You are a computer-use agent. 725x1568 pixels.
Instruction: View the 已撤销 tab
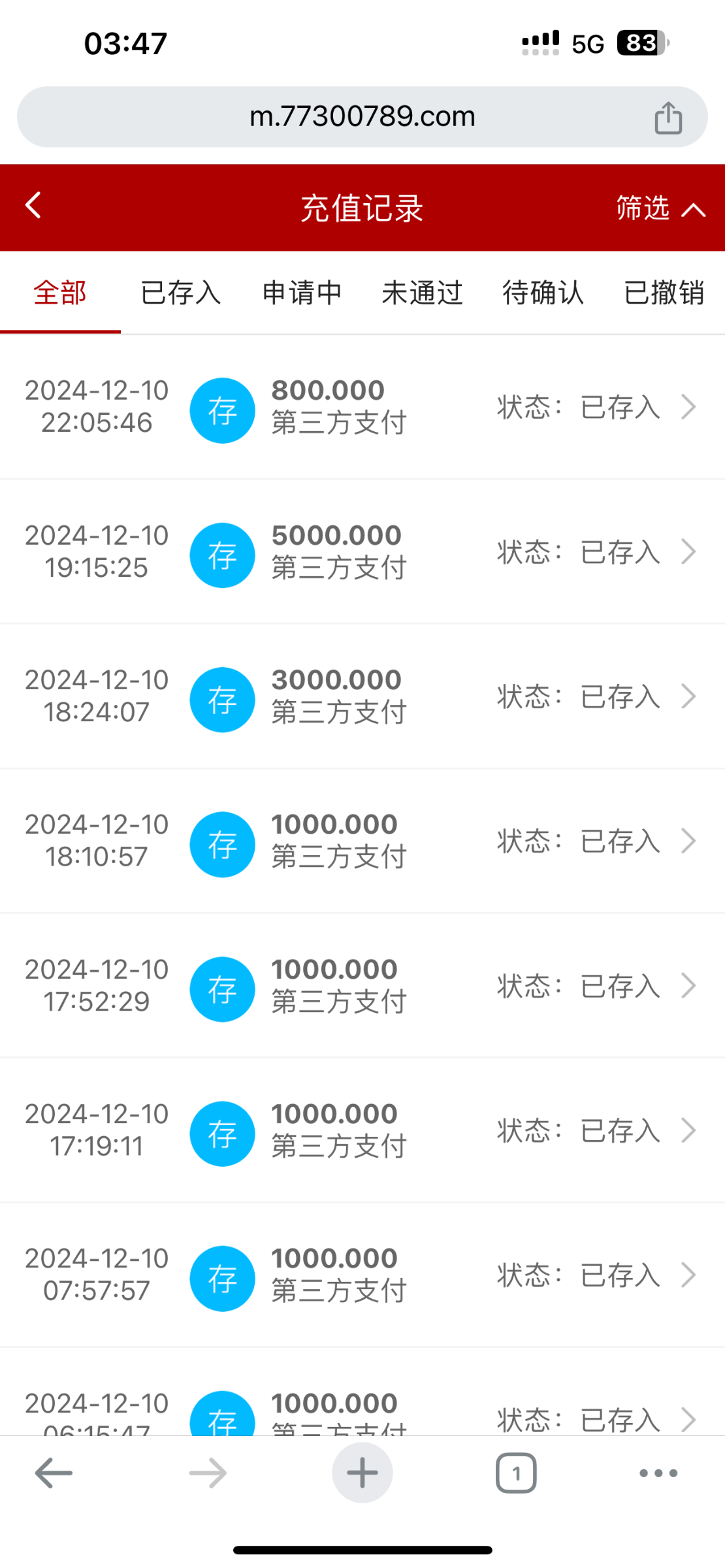tap(664, 293)
